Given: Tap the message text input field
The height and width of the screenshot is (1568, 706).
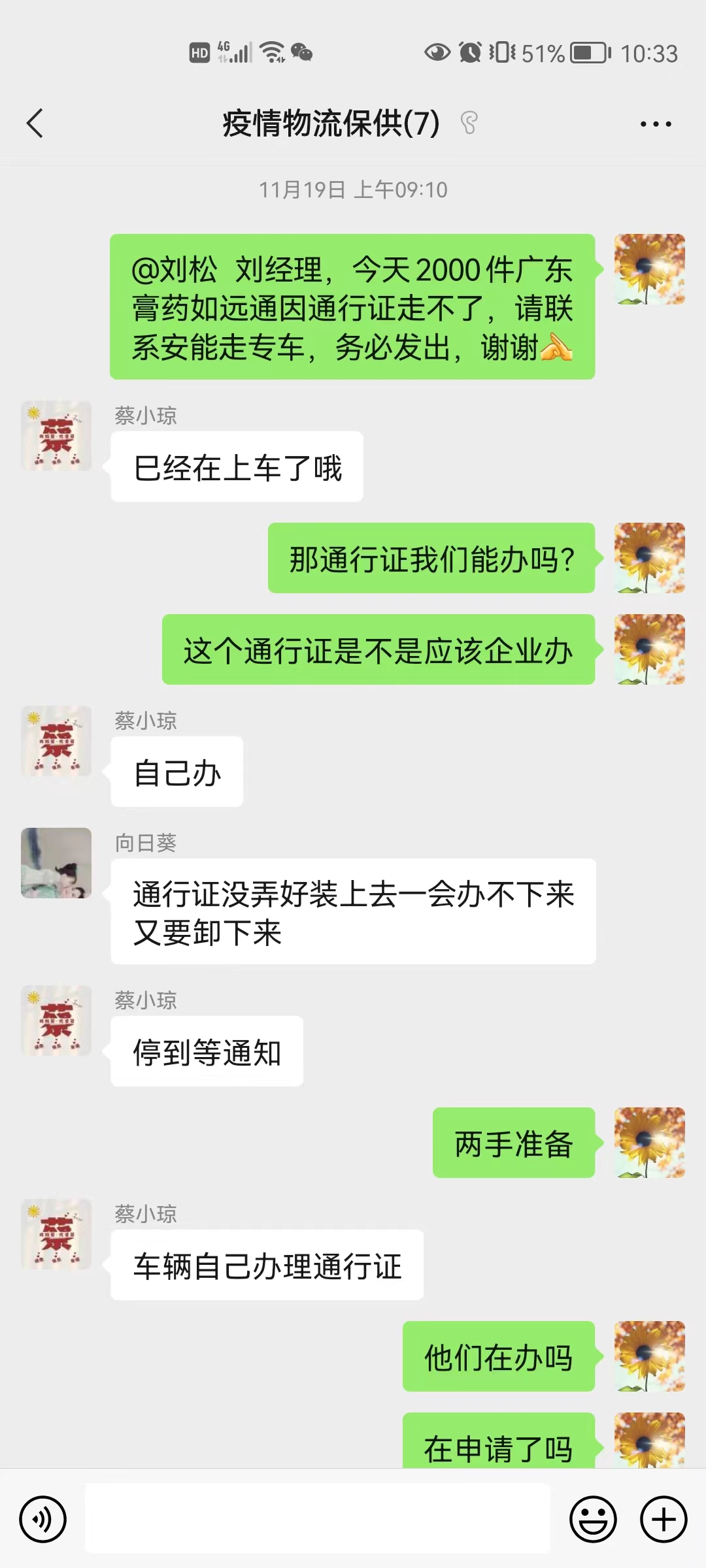Looking at the screenshot, I should click(x=317, y=1518).
